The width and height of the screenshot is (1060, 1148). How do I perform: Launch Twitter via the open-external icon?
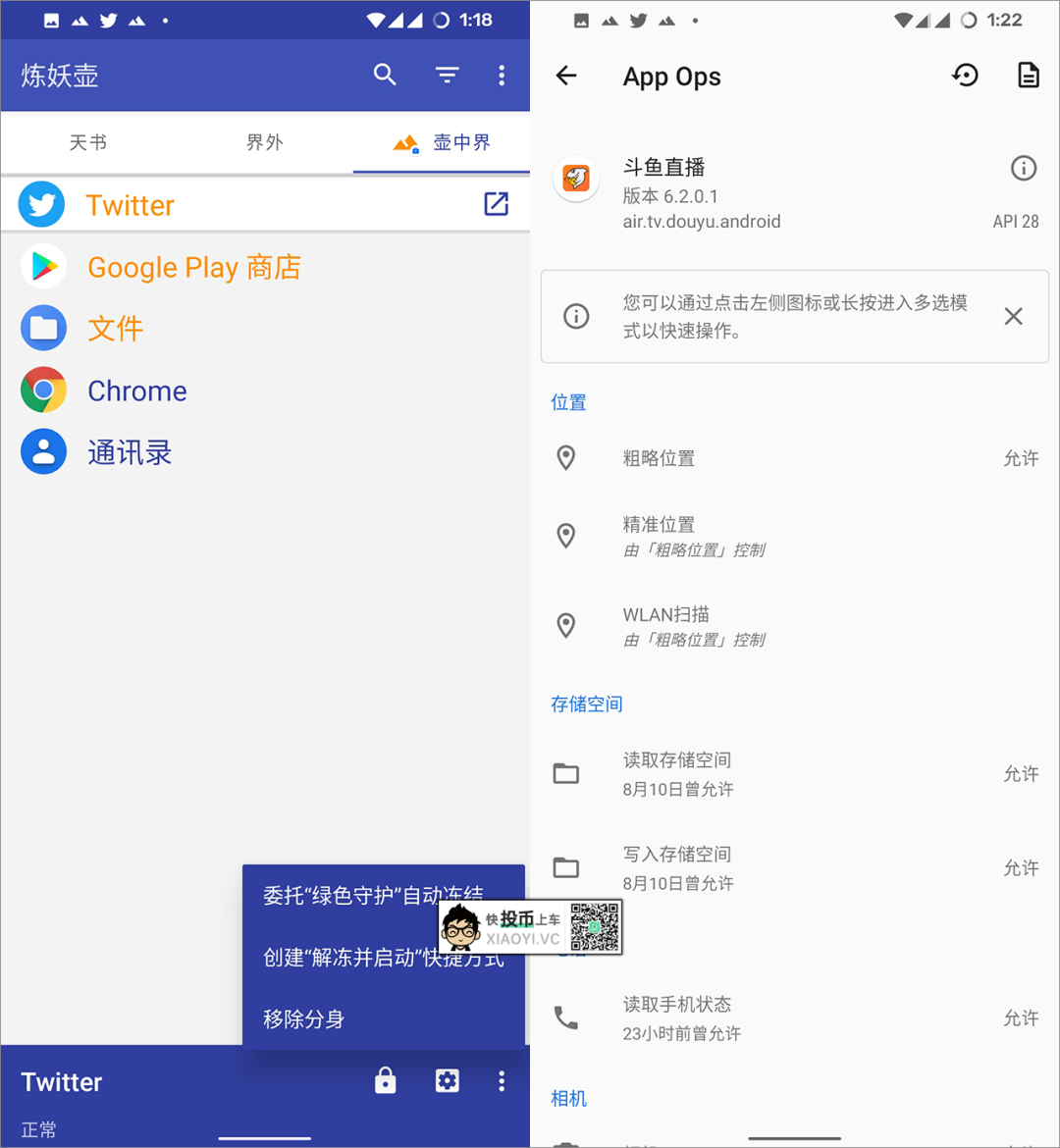pyautogui.click(x=496, y=204)
